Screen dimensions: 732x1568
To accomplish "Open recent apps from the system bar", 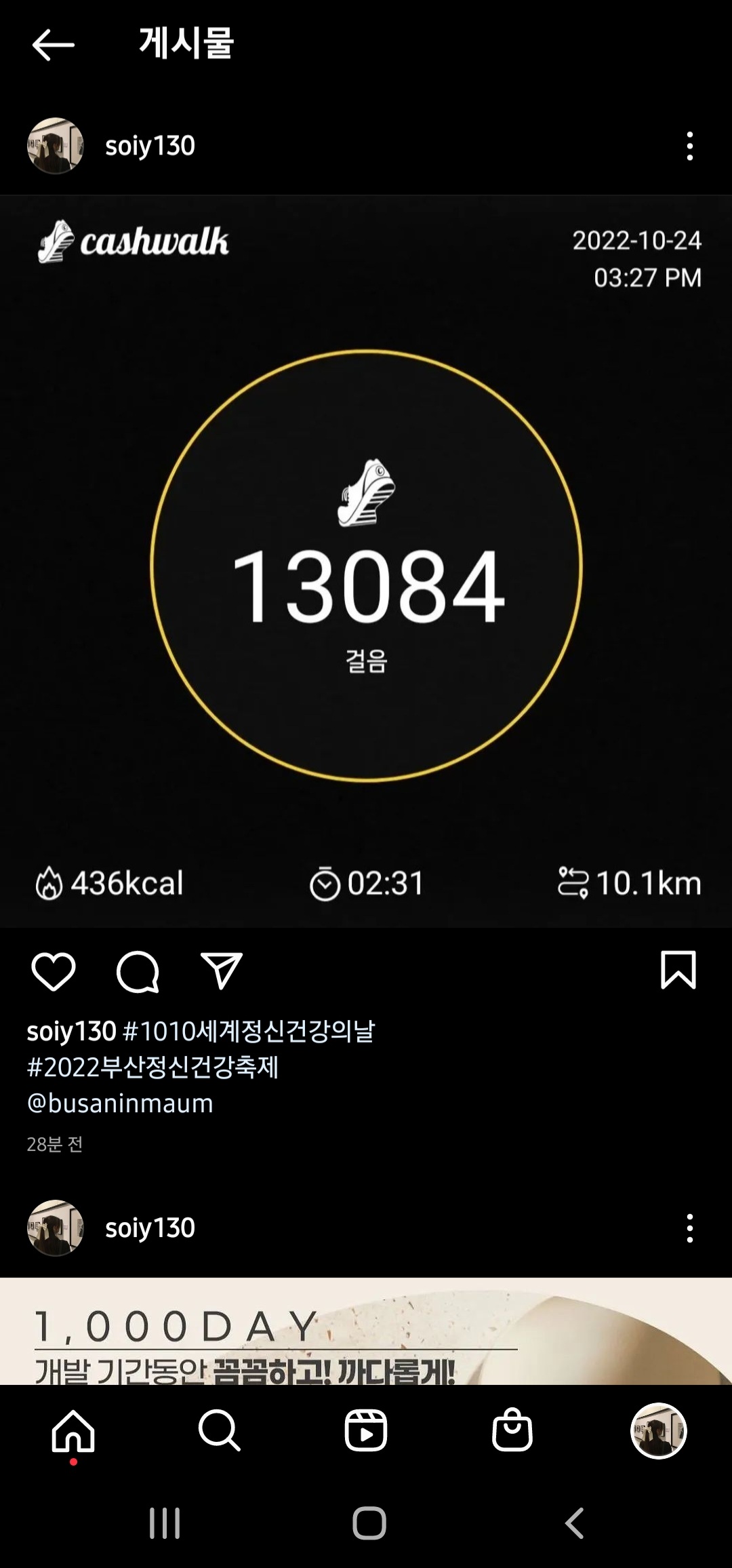I will coord(165,1523).
